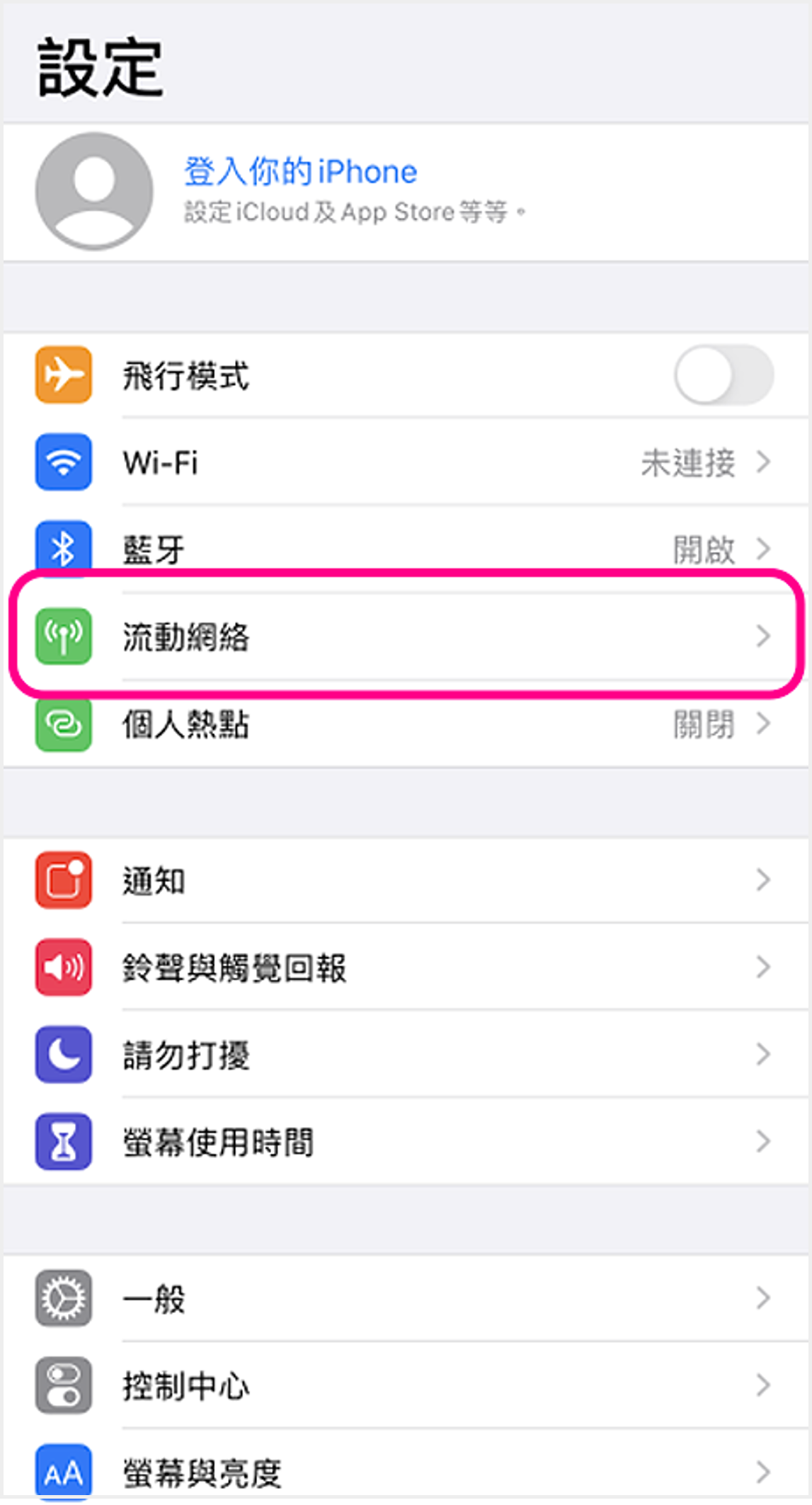Open 登入你的 iPhone sign-in row
Screen dimensions: 812x1505
pos(406,191)
